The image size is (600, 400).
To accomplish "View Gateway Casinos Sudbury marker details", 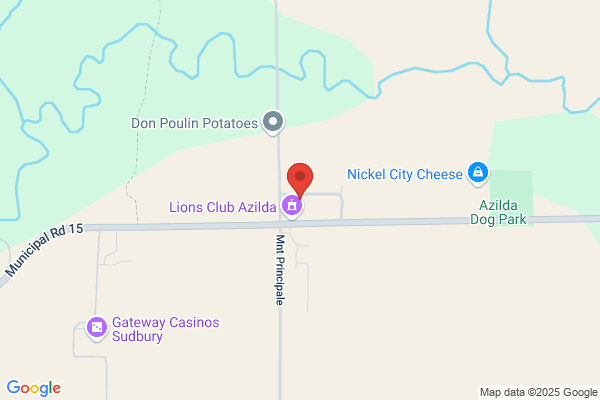I will coord(96,328).
